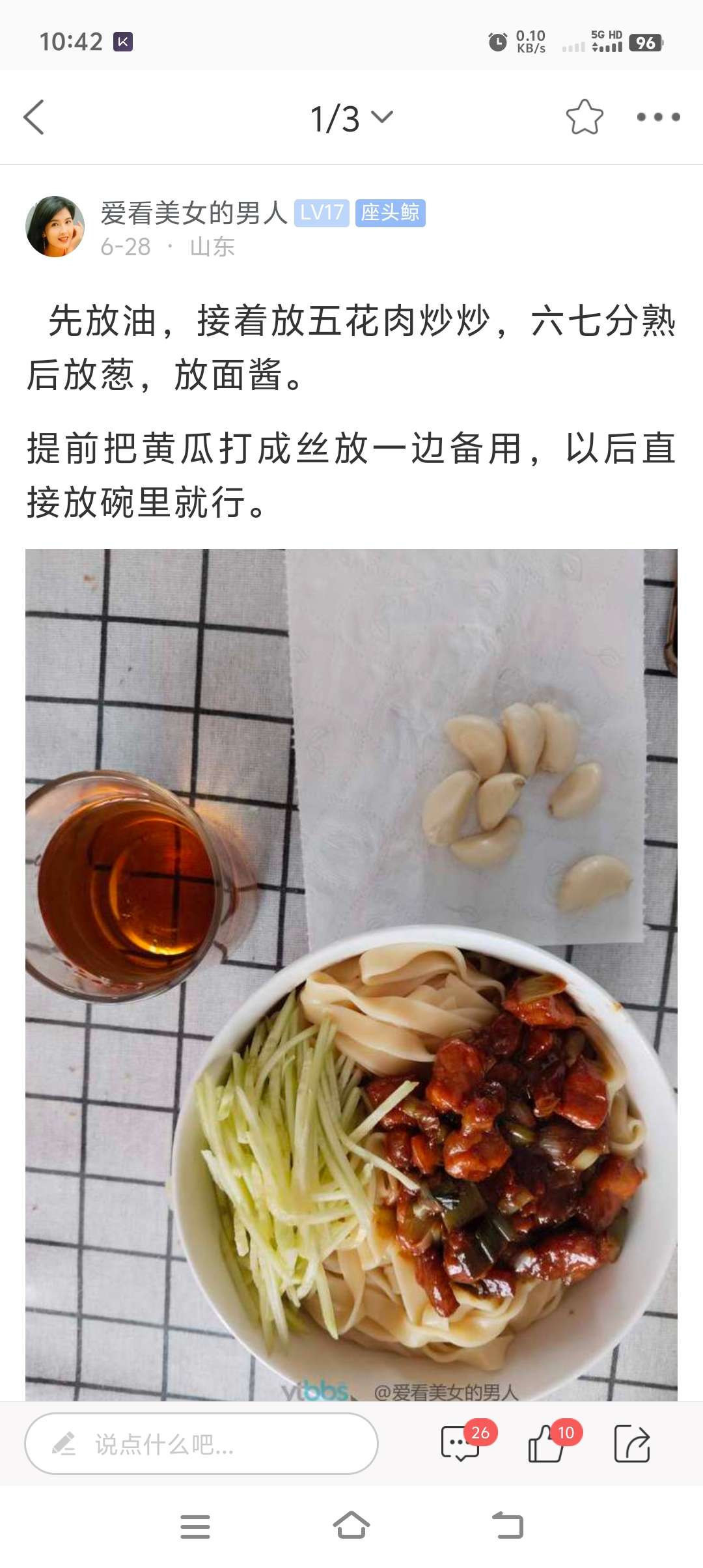Viewport: 703px width, 1568px height.
Task: Open system recent apps menu
Action: pyautogui.click(x=195, y=1526)
